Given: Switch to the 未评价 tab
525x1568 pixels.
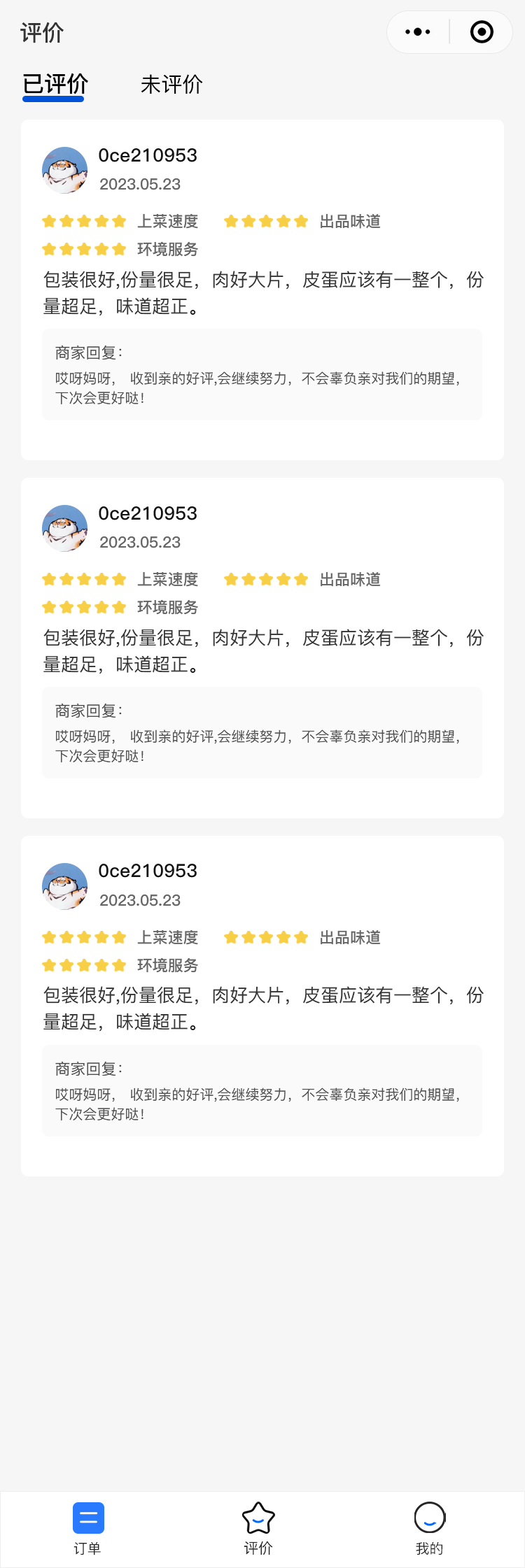Looking at the screenshot, I should (x=171, y=85).
